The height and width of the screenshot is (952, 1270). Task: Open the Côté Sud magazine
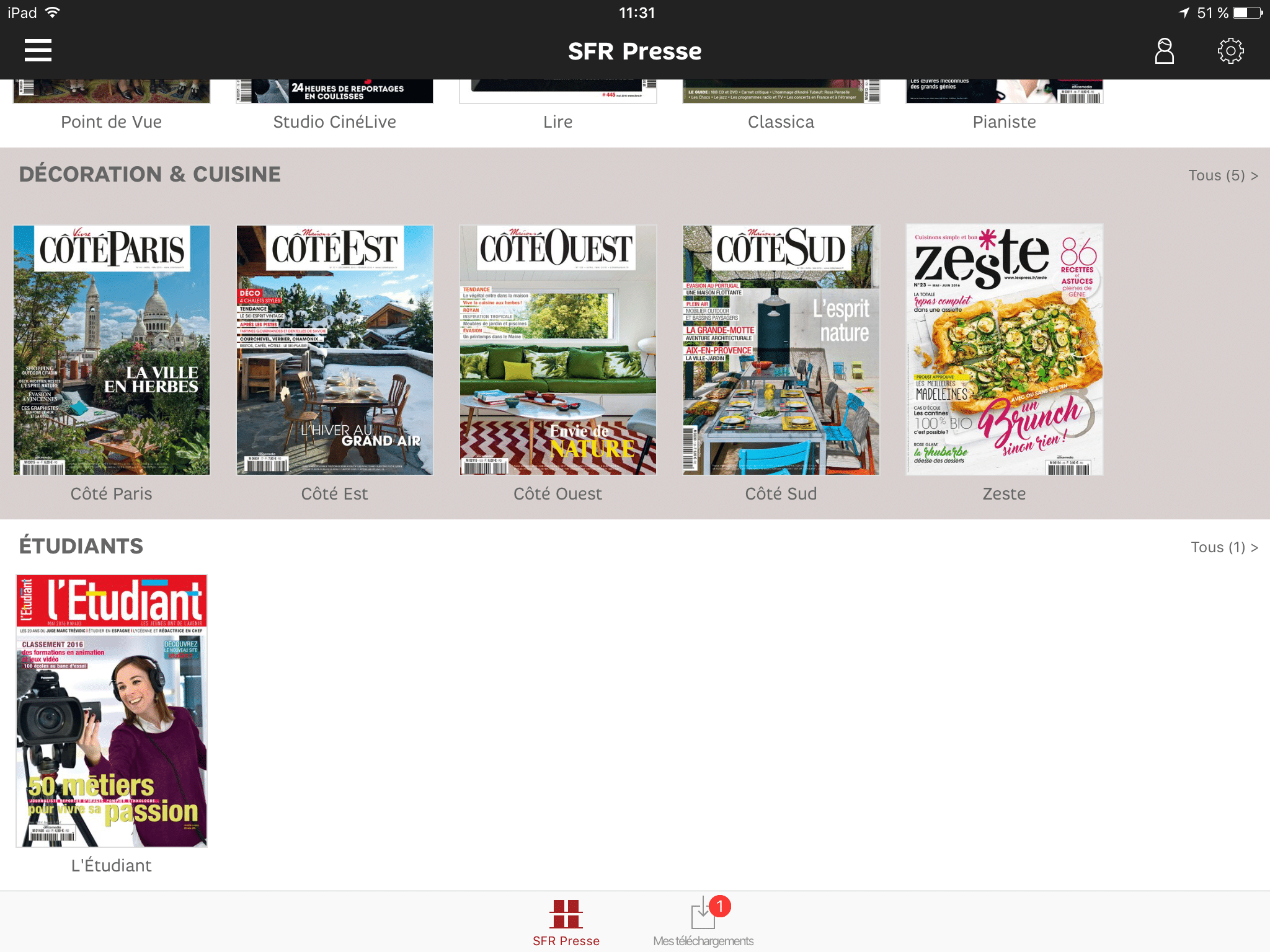(781, 350)
